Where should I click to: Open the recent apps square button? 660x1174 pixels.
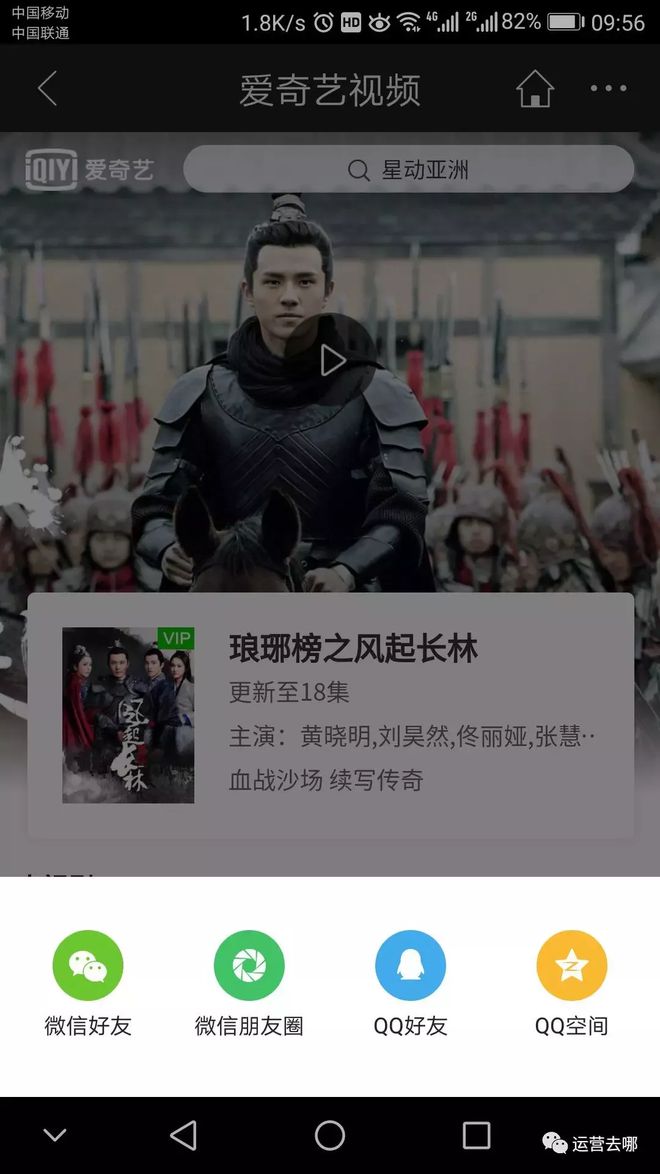click(476, 1135)
